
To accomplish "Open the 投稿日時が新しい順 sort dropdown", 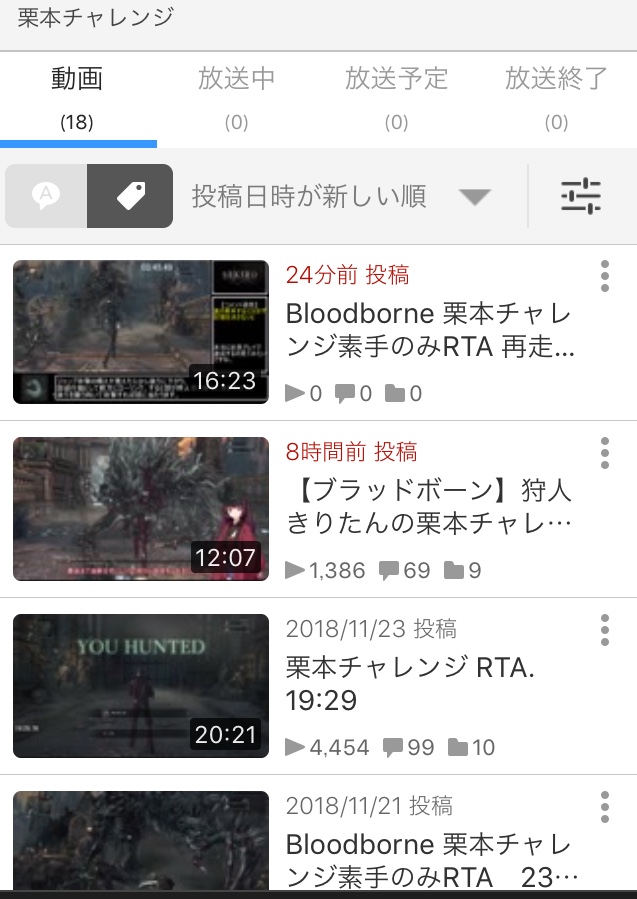I will [342, 196].
